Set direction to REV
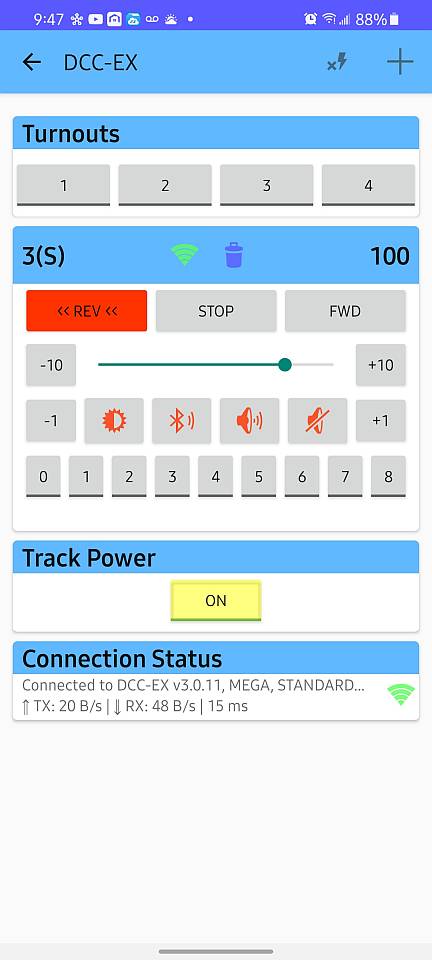432x960 pixels. [x=86, y=311]
